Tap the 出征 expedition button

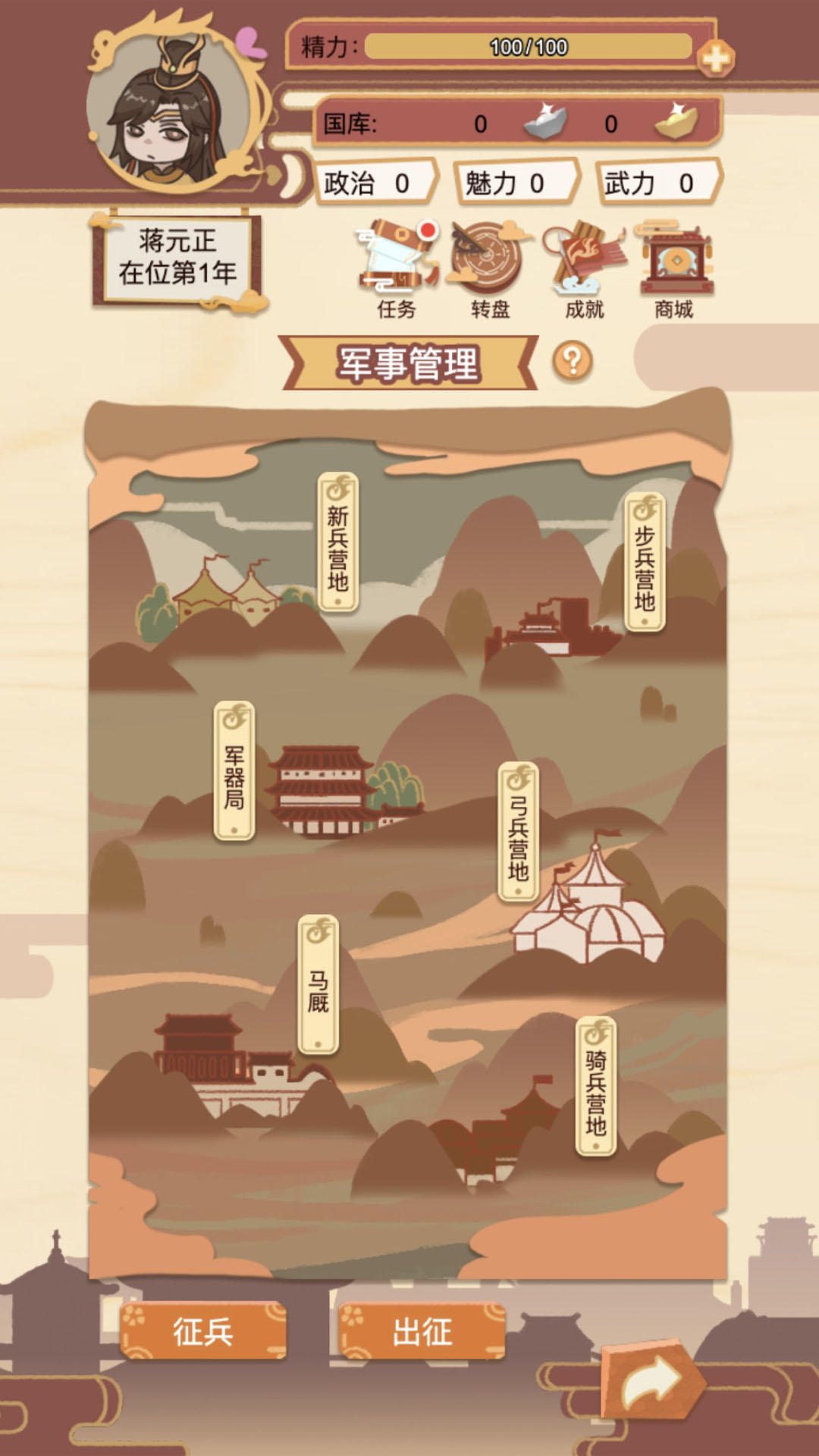[422, 1331]
